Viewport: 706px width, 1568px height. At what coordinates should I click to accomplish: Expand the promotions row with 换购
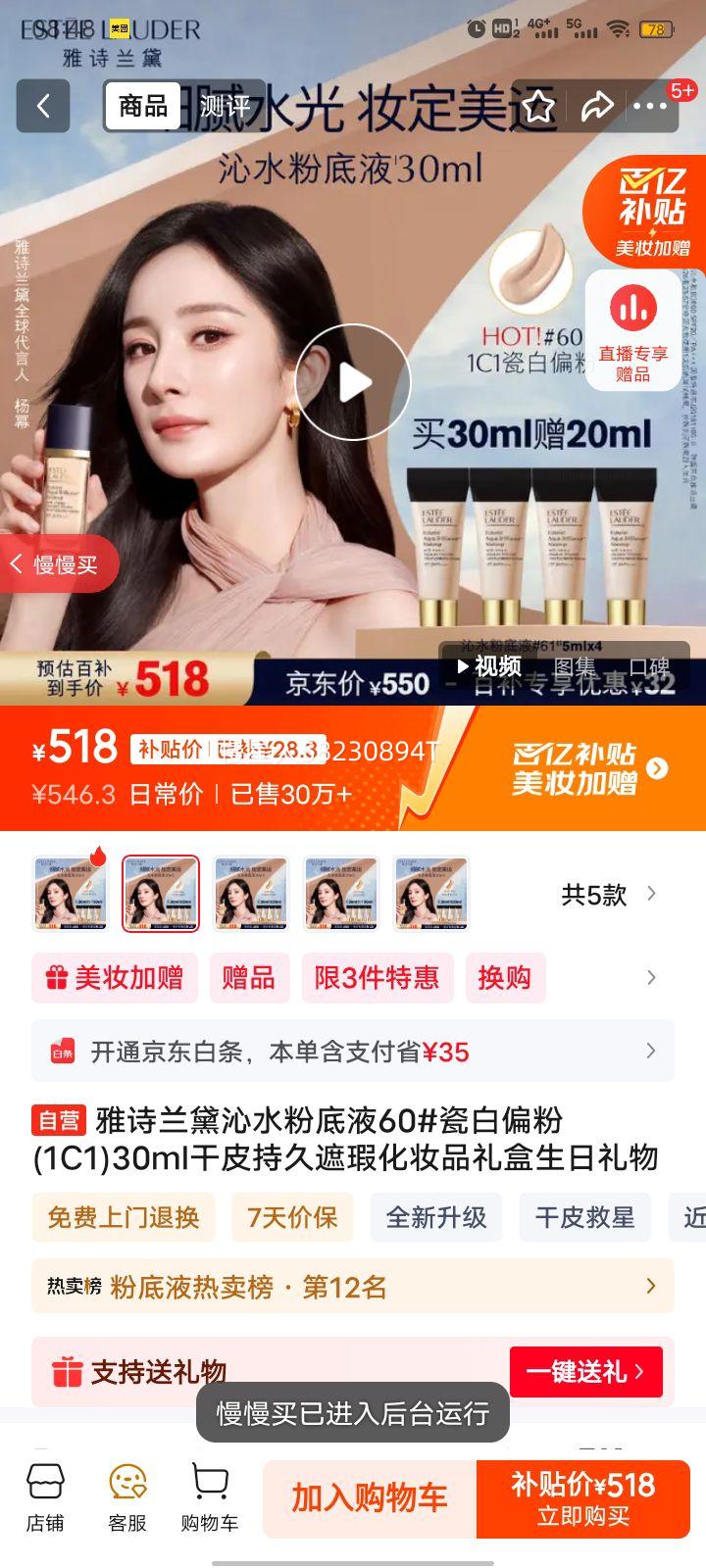click(x=506, y=977)
